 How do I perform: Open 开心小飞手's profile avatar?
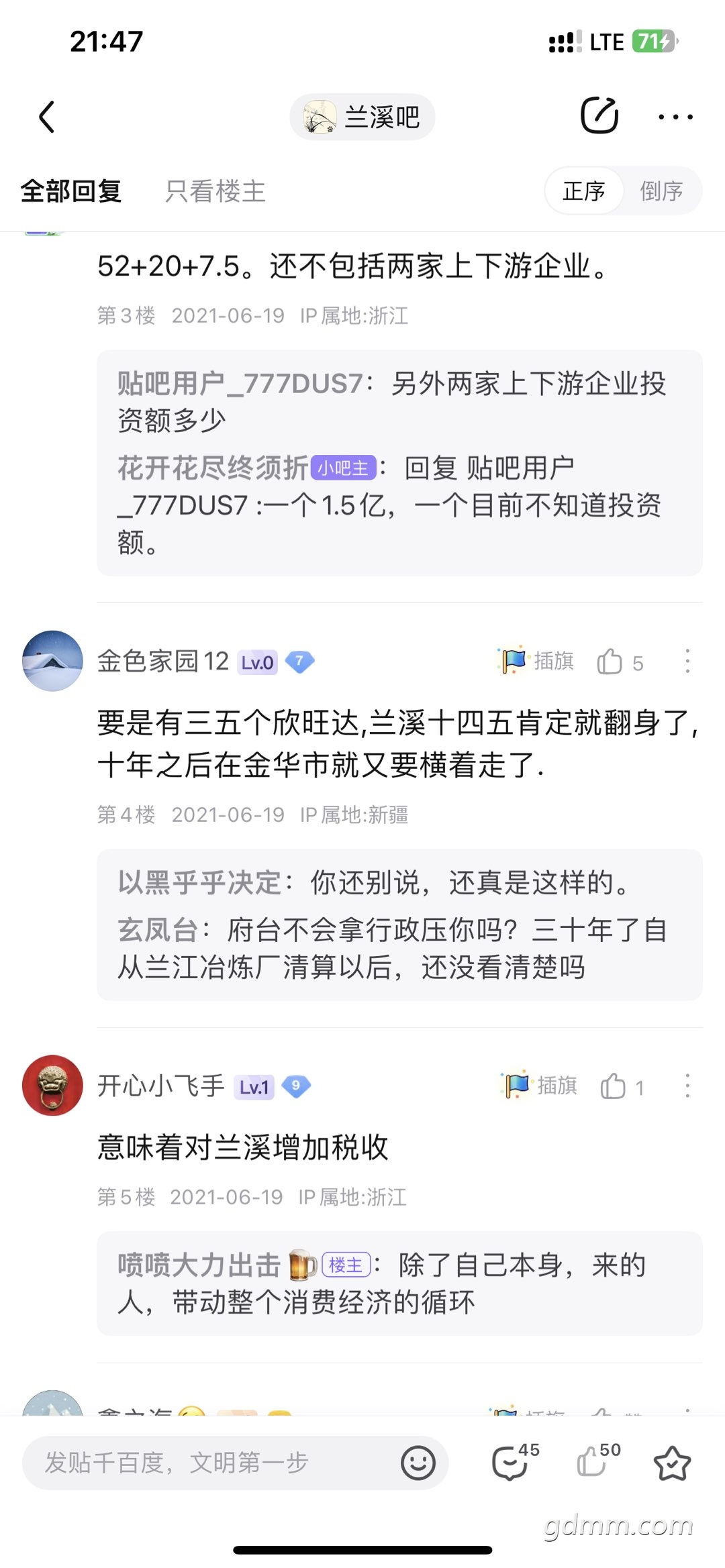(x=52, y=1086)
